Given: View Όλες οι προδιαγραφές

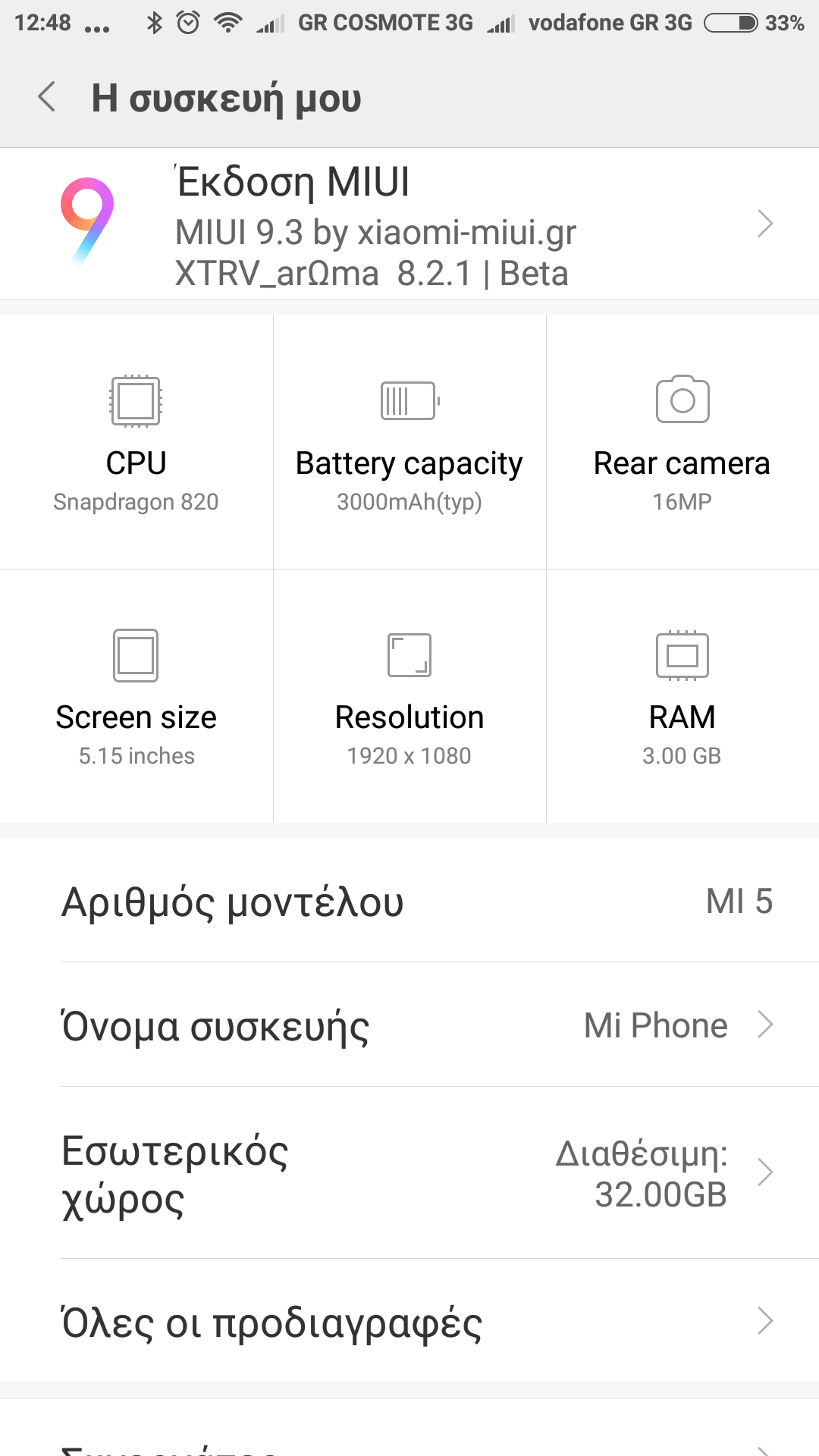Looking at the screenshot, I should point(409,1323).
